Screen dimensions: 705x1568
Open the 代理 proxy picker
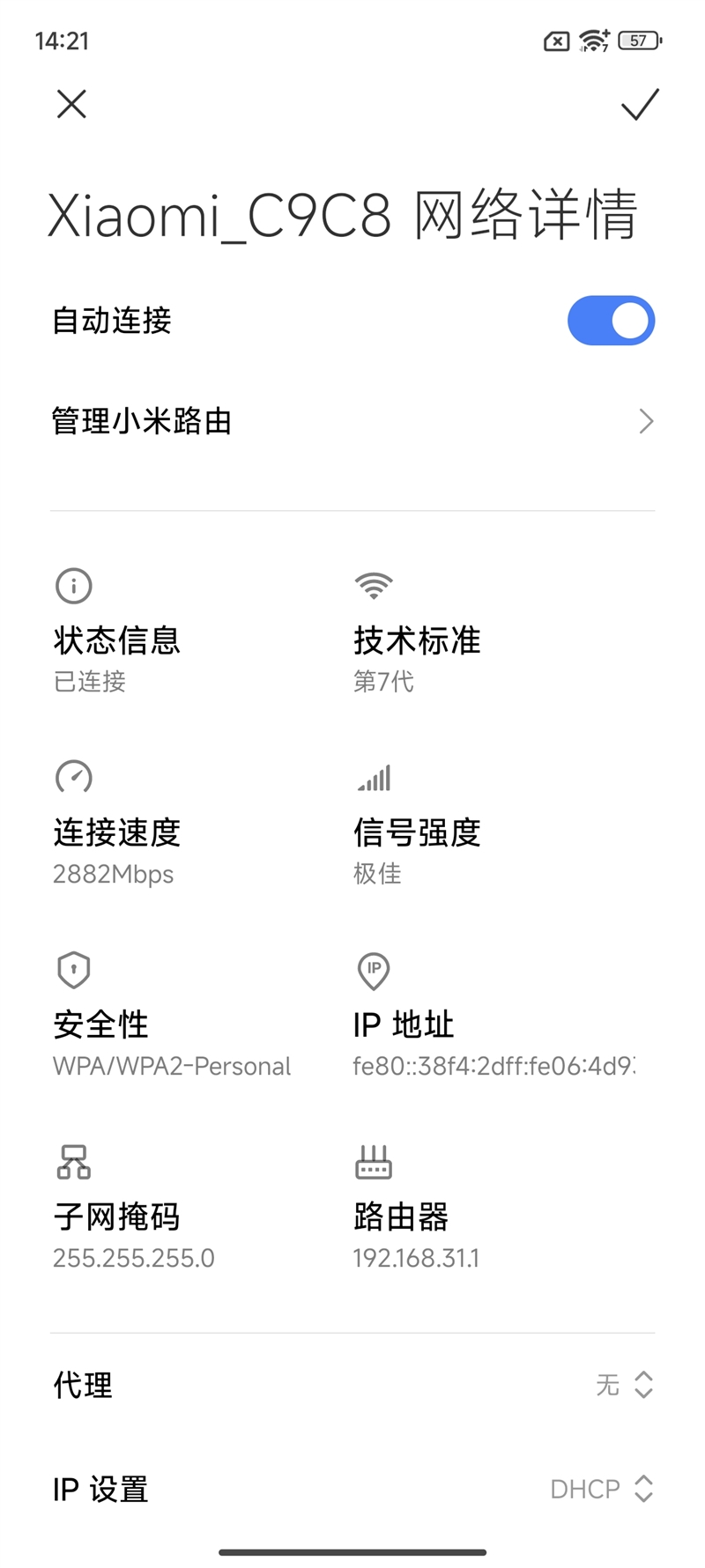coord(624,1385)
